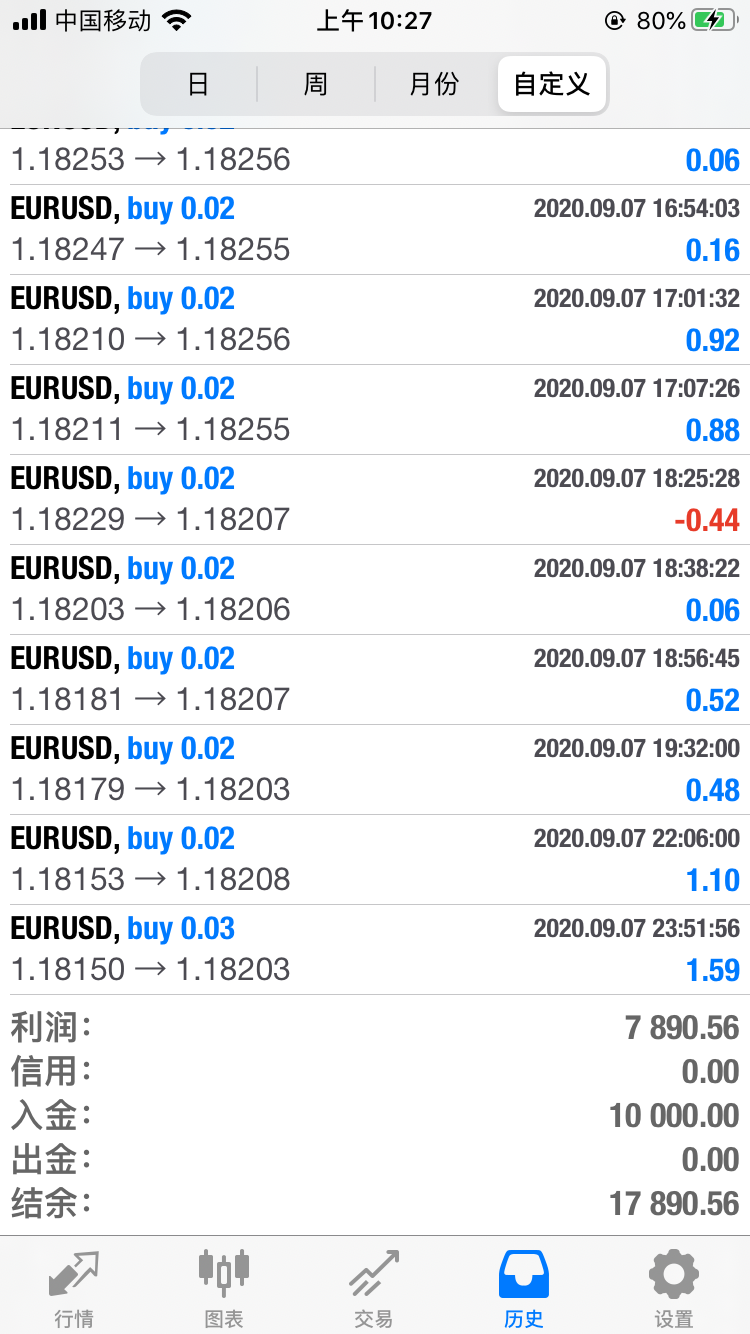Open the losing trade with -0.44 profit

click(375, 500)
